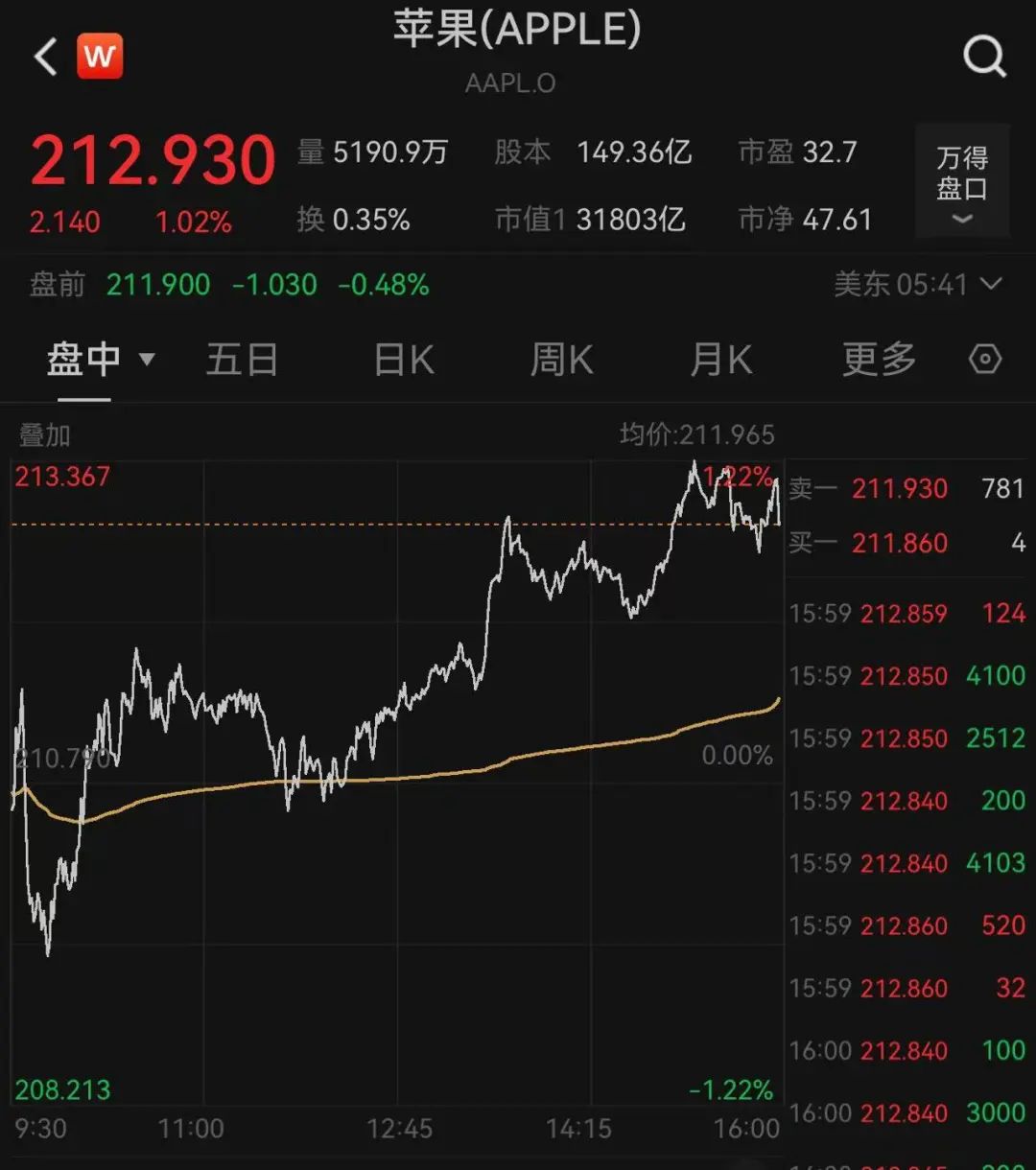This screenshot has width=1036, height=1170.
Task: View the 月K chart tab
Action: [x=721, y=361]
